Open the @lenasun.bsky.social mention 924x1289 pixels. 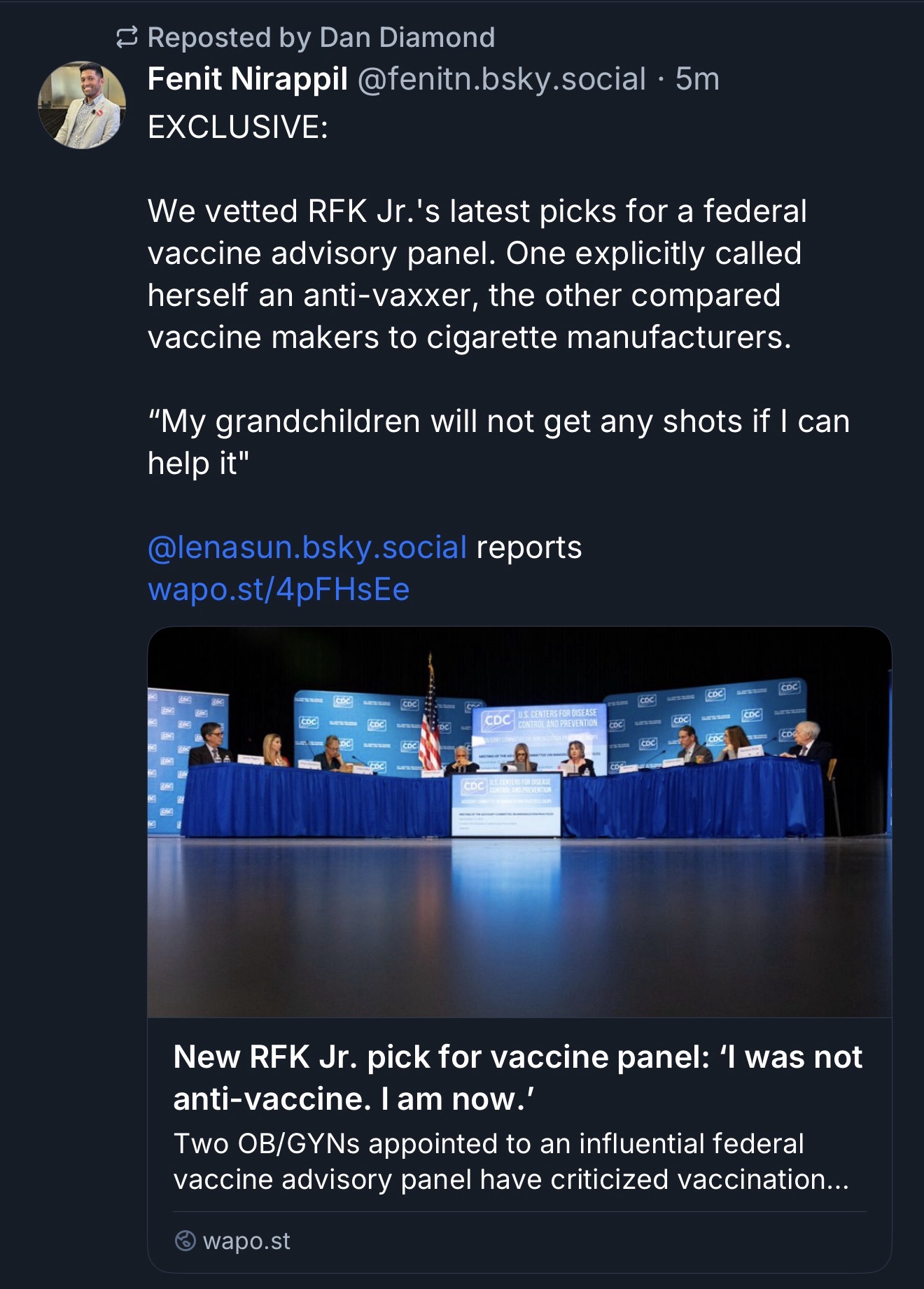pos(307,548)
